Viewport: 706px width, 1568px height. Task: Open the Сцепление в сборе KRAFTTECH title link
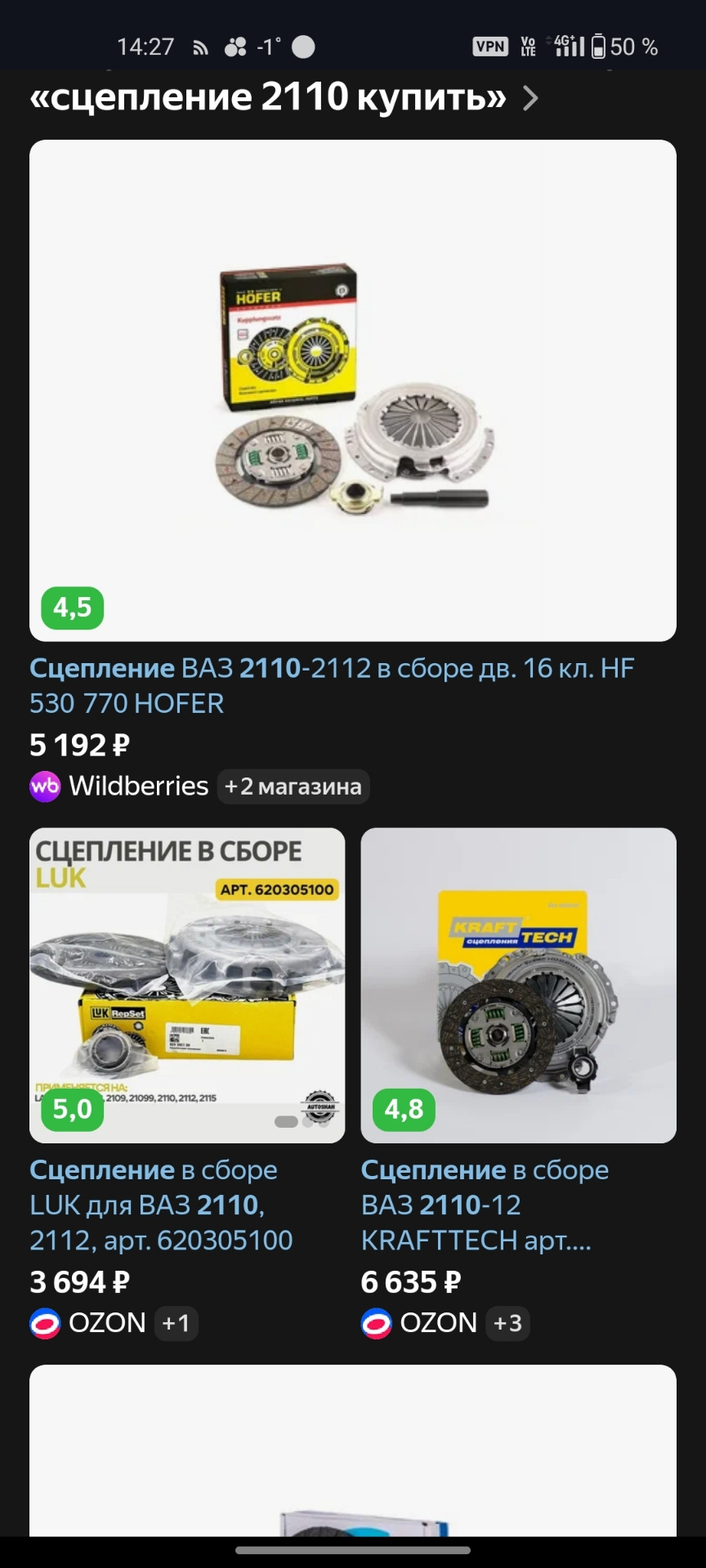(484, 1205)
